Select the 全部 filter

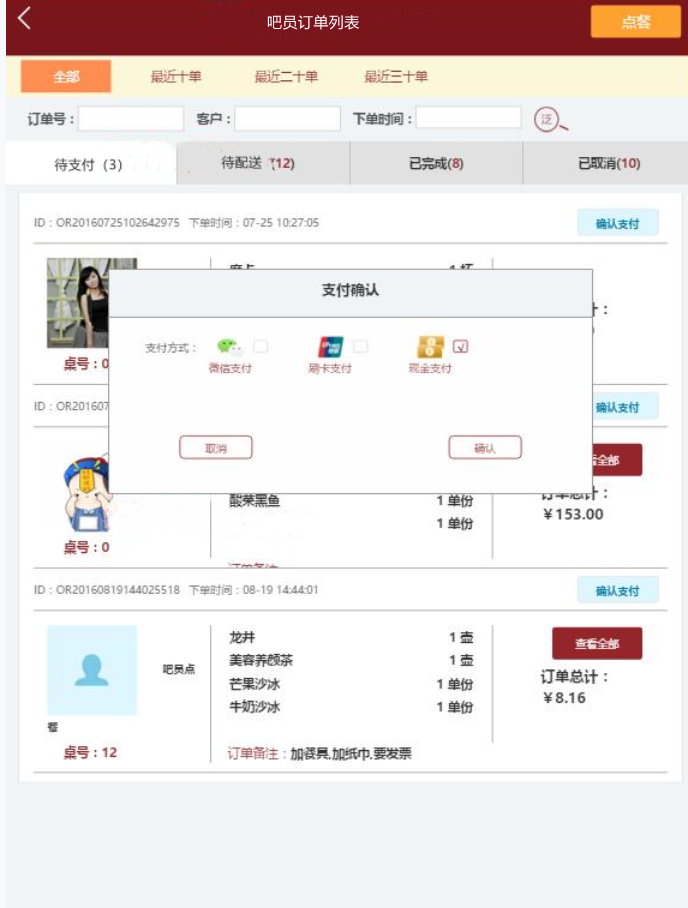pos(66,77)
